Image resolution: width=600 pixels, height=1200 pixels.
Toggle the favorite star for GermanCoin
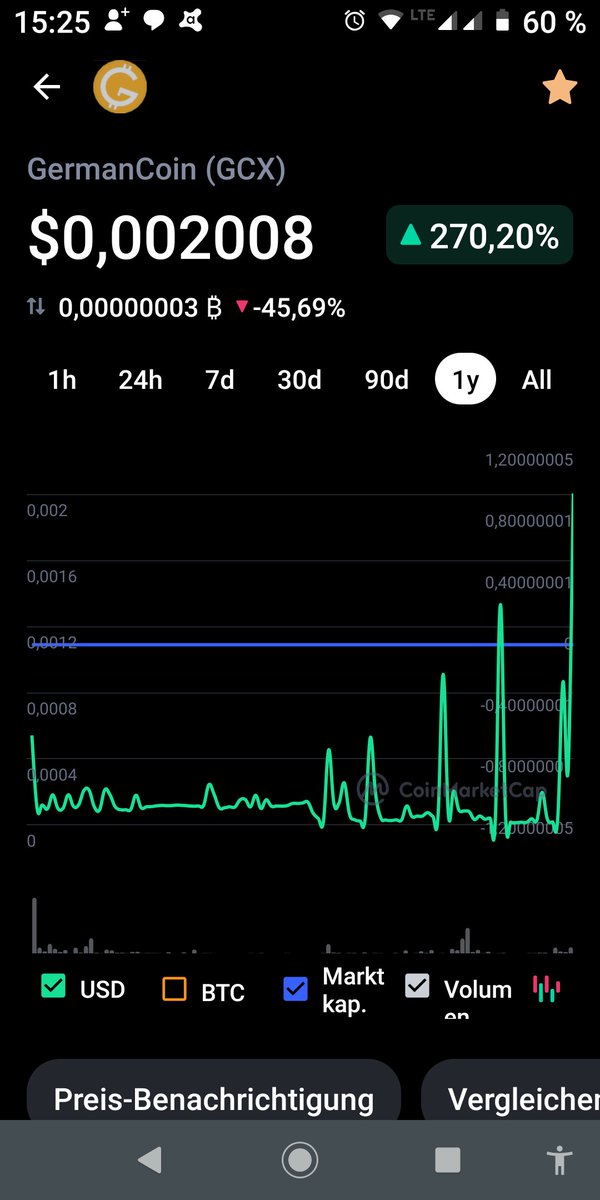(x=560, y=88)
